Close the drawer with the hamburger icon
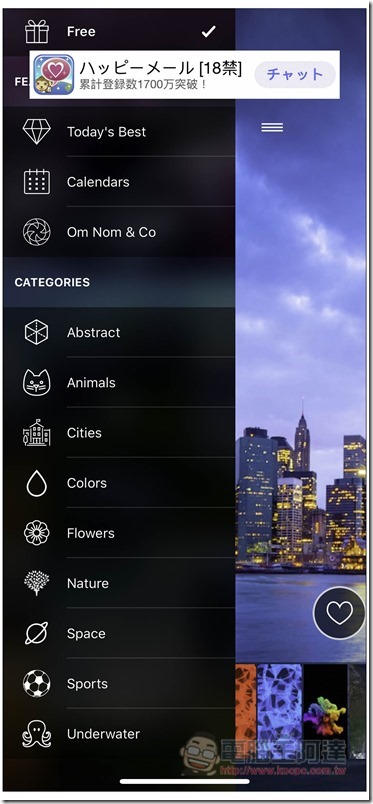The height and width of the screenshot is (804, 373). (272, 128)
